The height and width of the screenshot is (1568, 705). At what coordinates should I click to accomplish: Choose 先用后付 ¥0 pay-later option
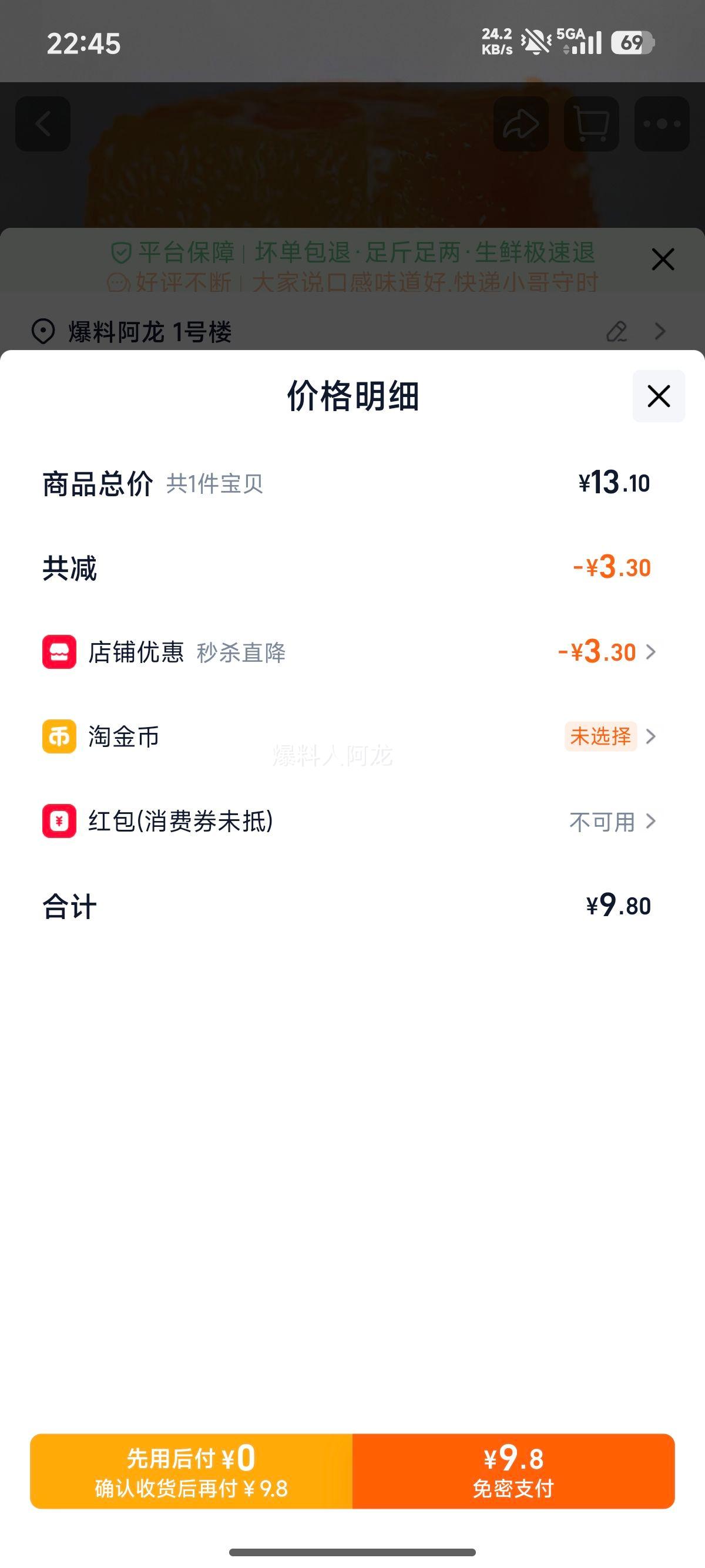pyautogui.click(x=191, y=1471)
